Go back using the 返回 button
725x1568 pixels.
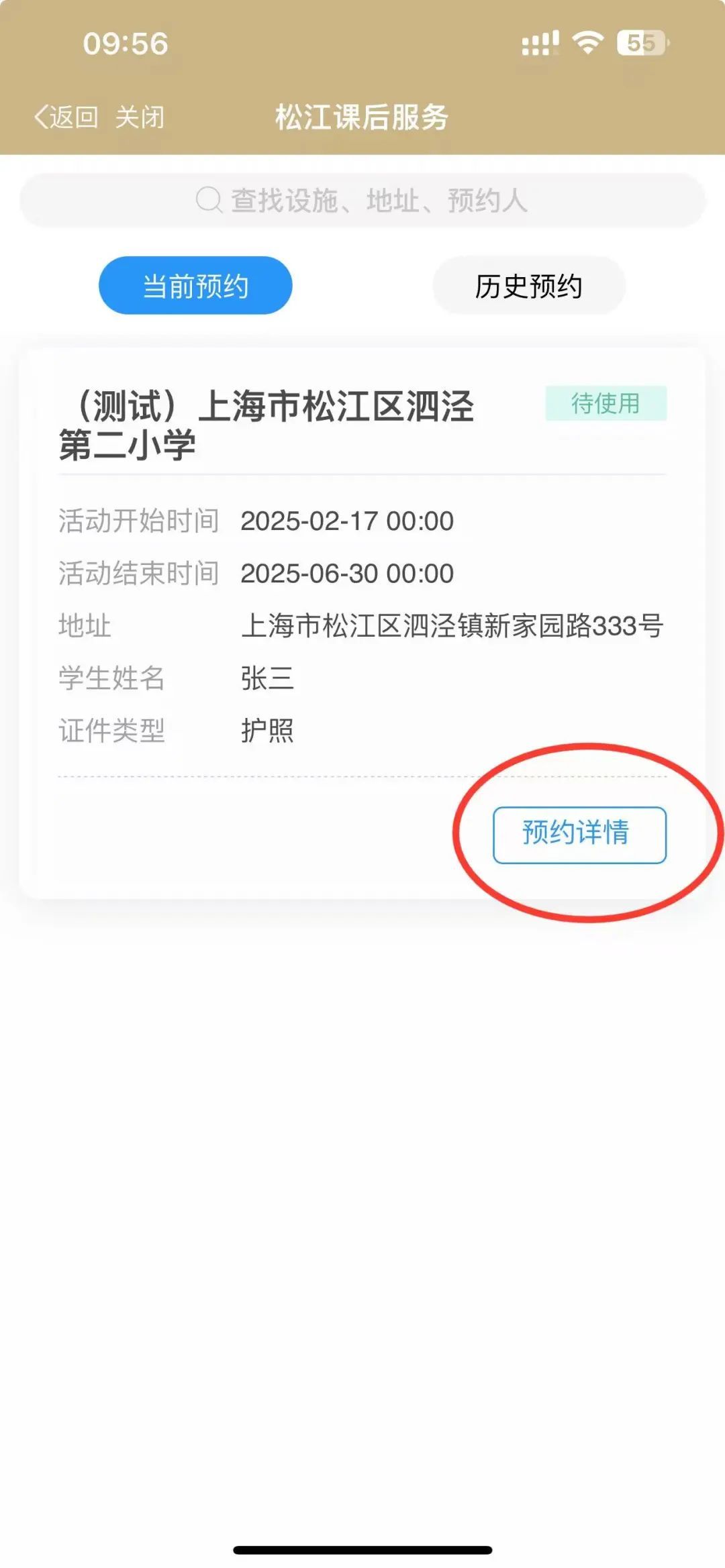pos(66,117)
